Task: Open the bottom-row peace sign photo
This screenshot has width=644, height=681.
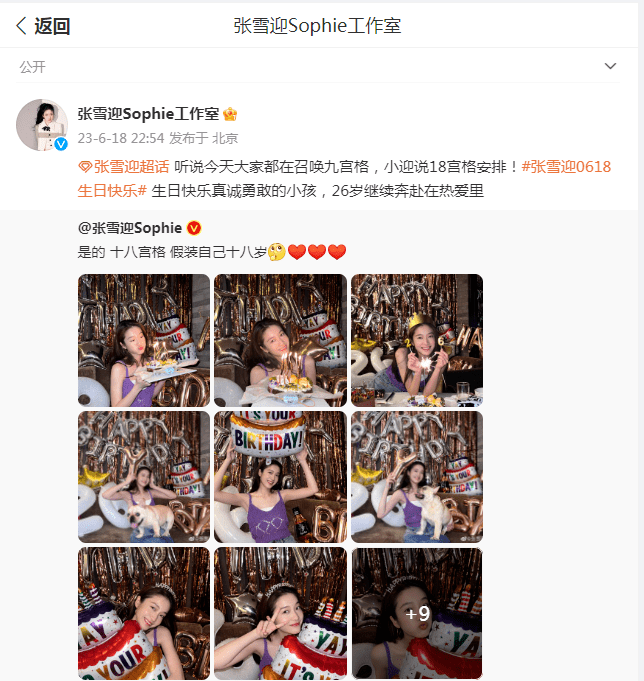Action: click(x=280, y=613)
